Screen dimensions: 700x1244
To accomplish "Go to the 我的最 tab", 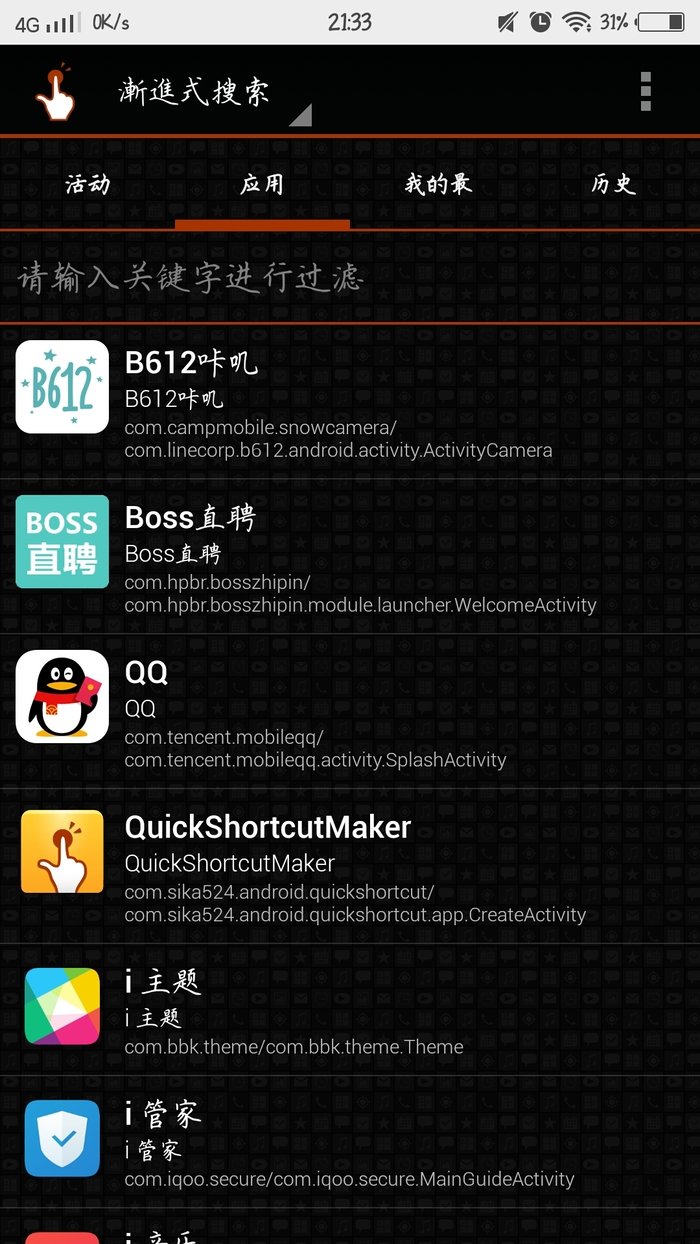I will [x=437, y=184].
